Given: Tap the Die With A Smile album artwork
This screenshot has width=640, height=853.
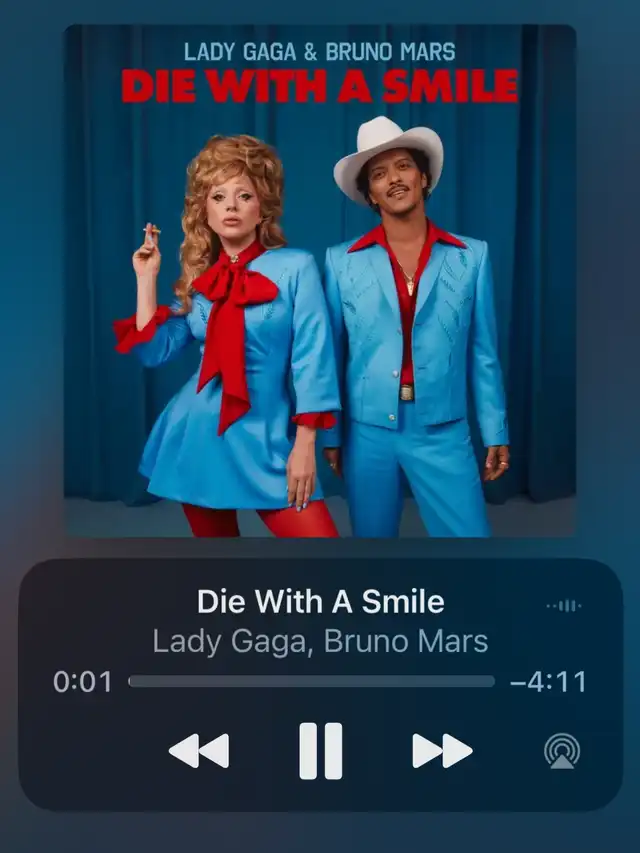Looking at the screenshot, I should 320,280.
